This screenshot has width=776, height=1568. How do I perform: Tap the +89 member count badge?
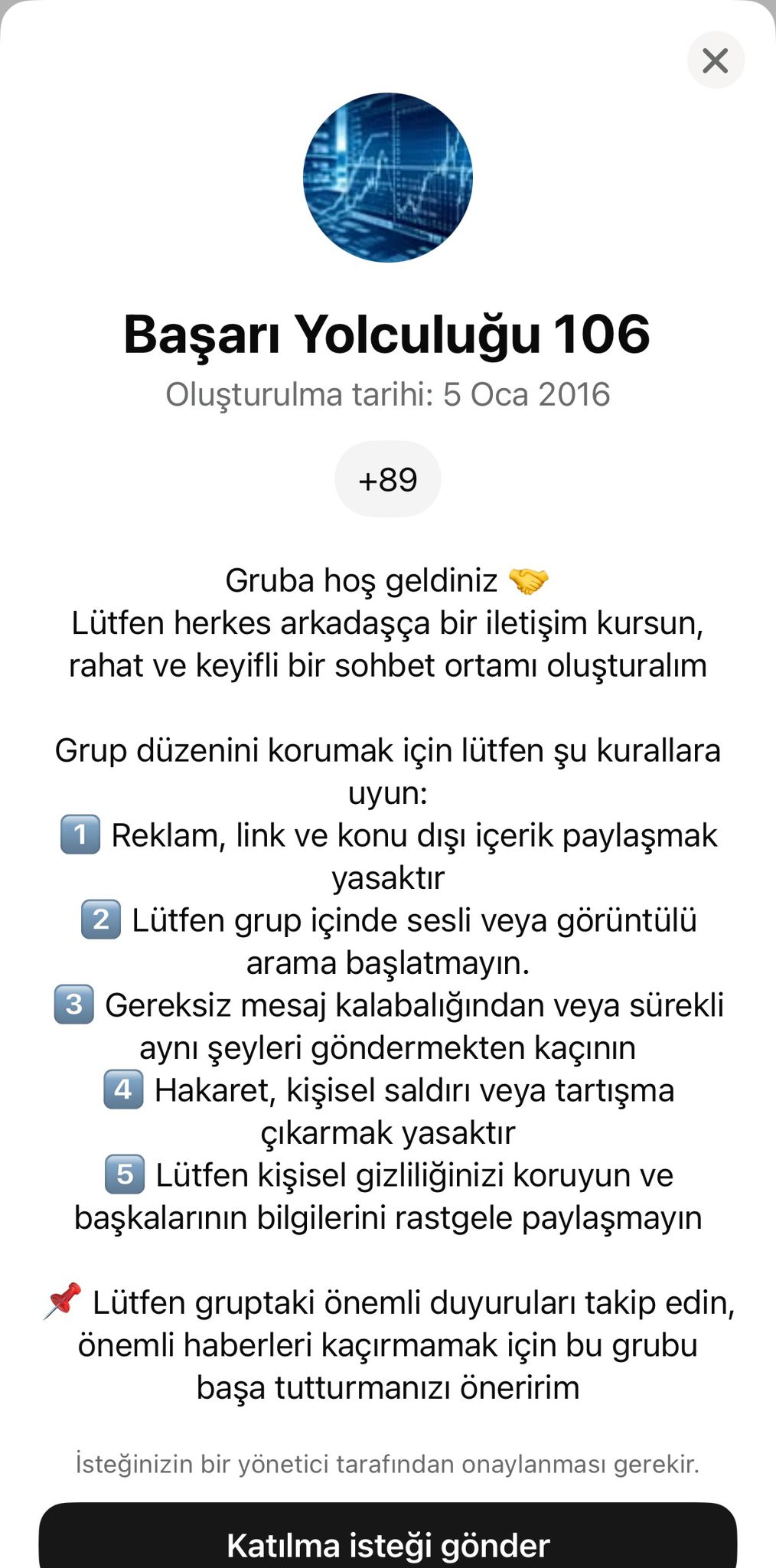pos(388,479)
